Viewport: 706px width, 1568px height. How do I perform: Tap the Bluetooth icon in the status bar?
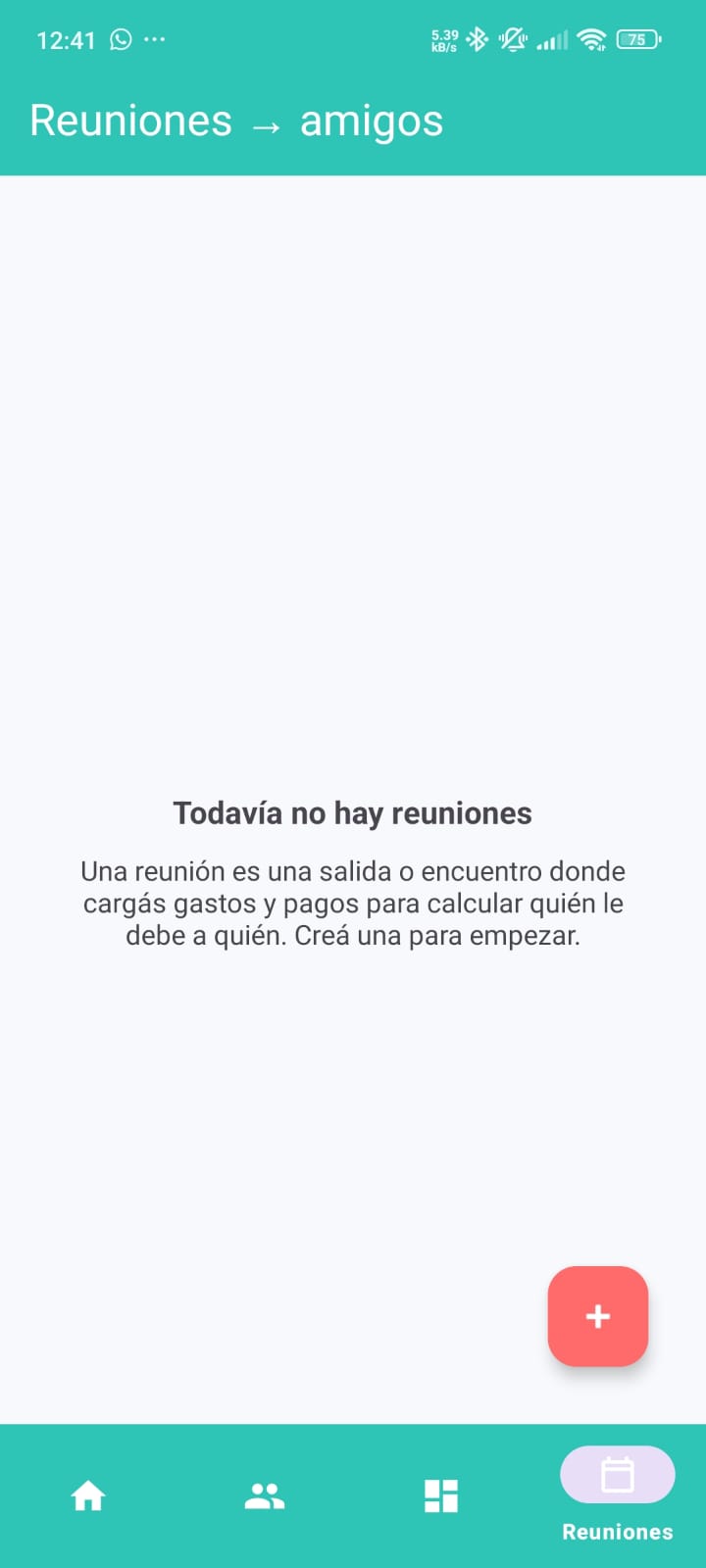click(x=478, y=39)
